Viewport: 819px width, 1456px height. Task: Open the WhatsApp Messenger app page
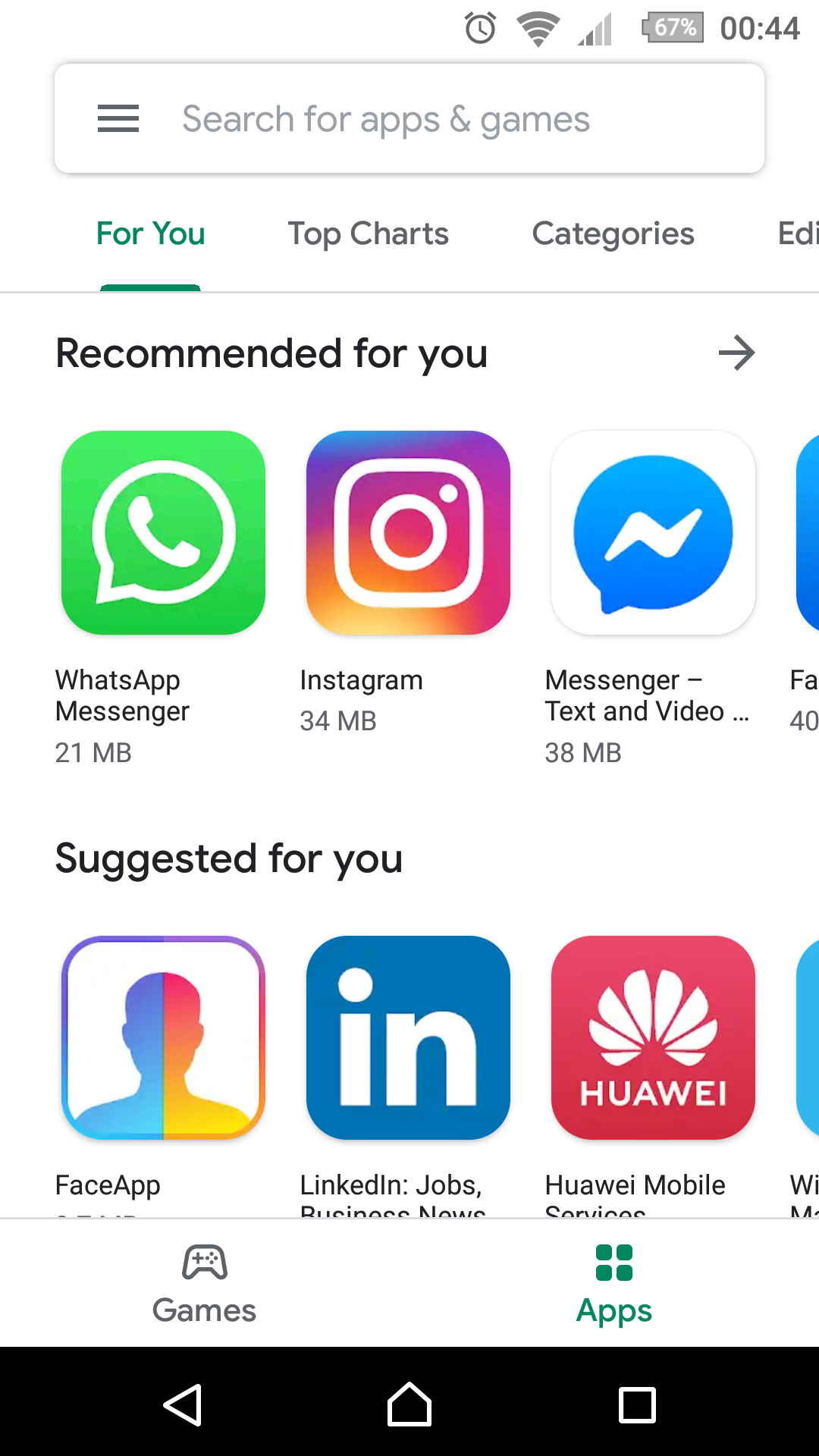click(x=163, y=533)
